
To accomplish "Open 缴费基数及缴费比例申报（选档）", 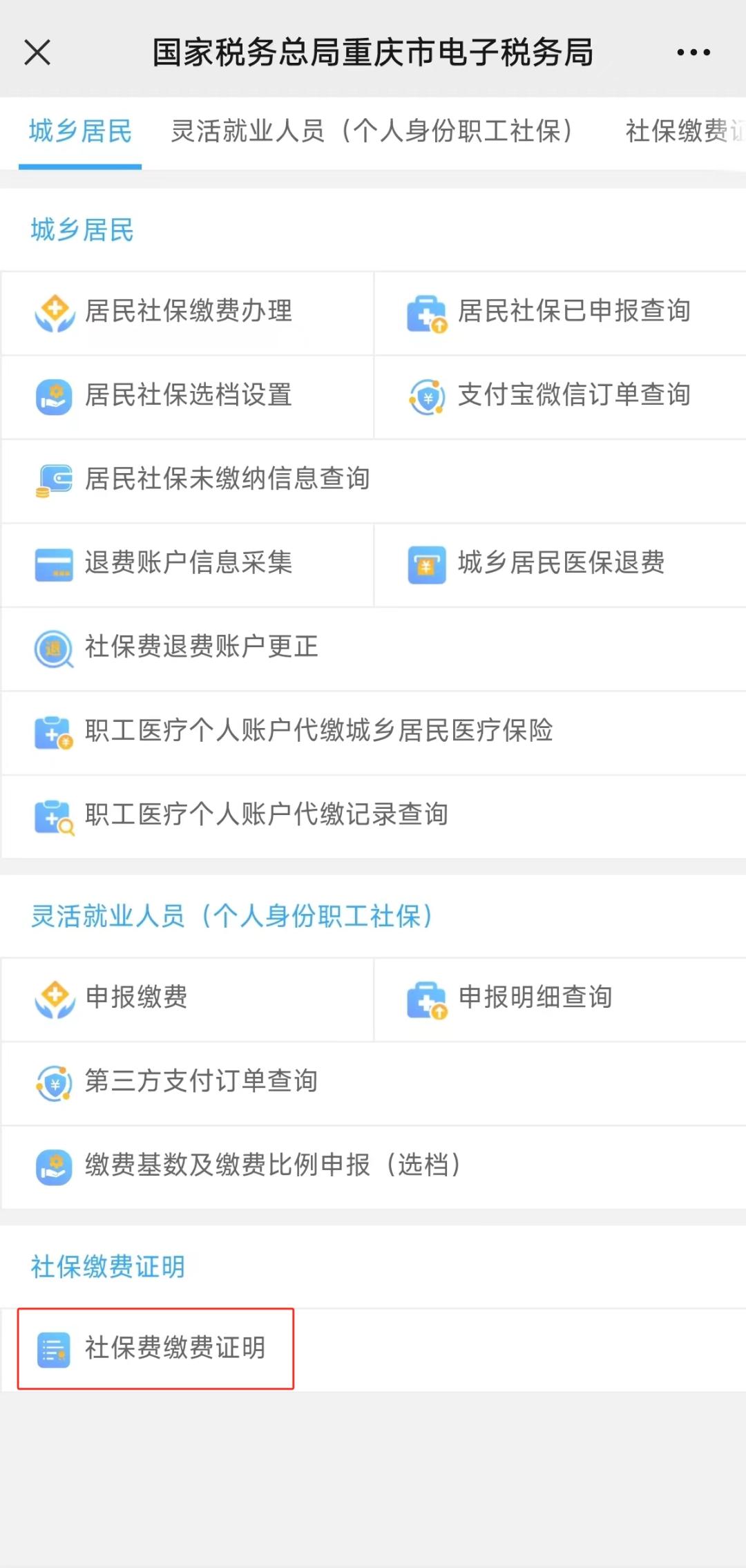I will tap(271, 1166).
